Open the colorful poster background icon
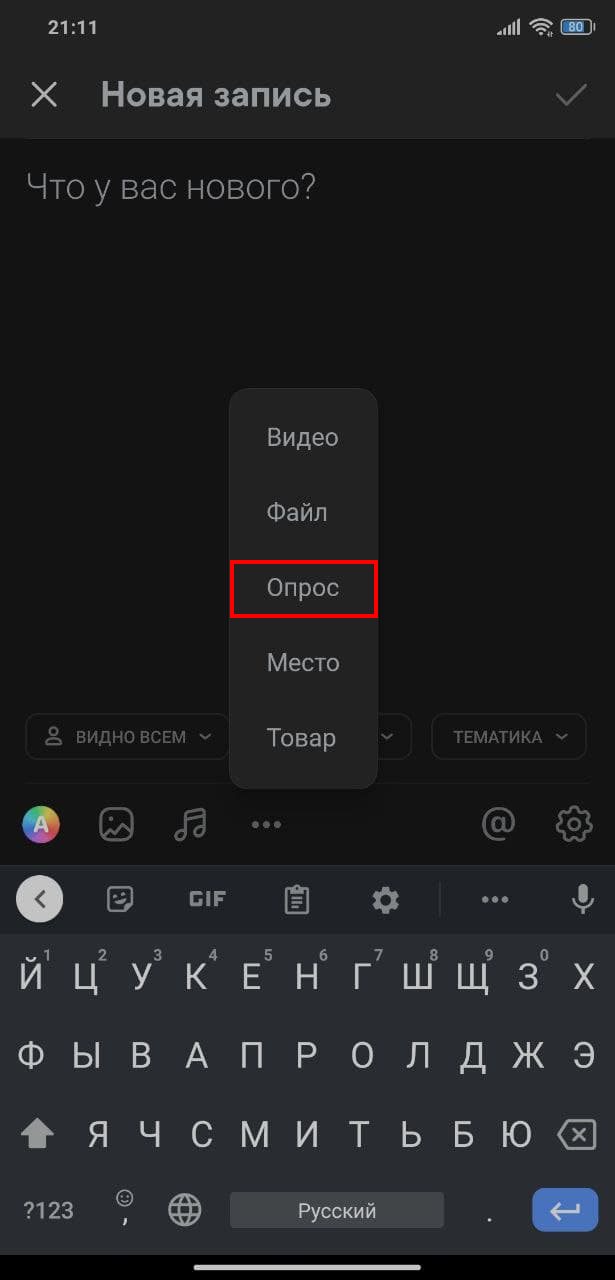Screen dimensions: 615x1280 41,825
